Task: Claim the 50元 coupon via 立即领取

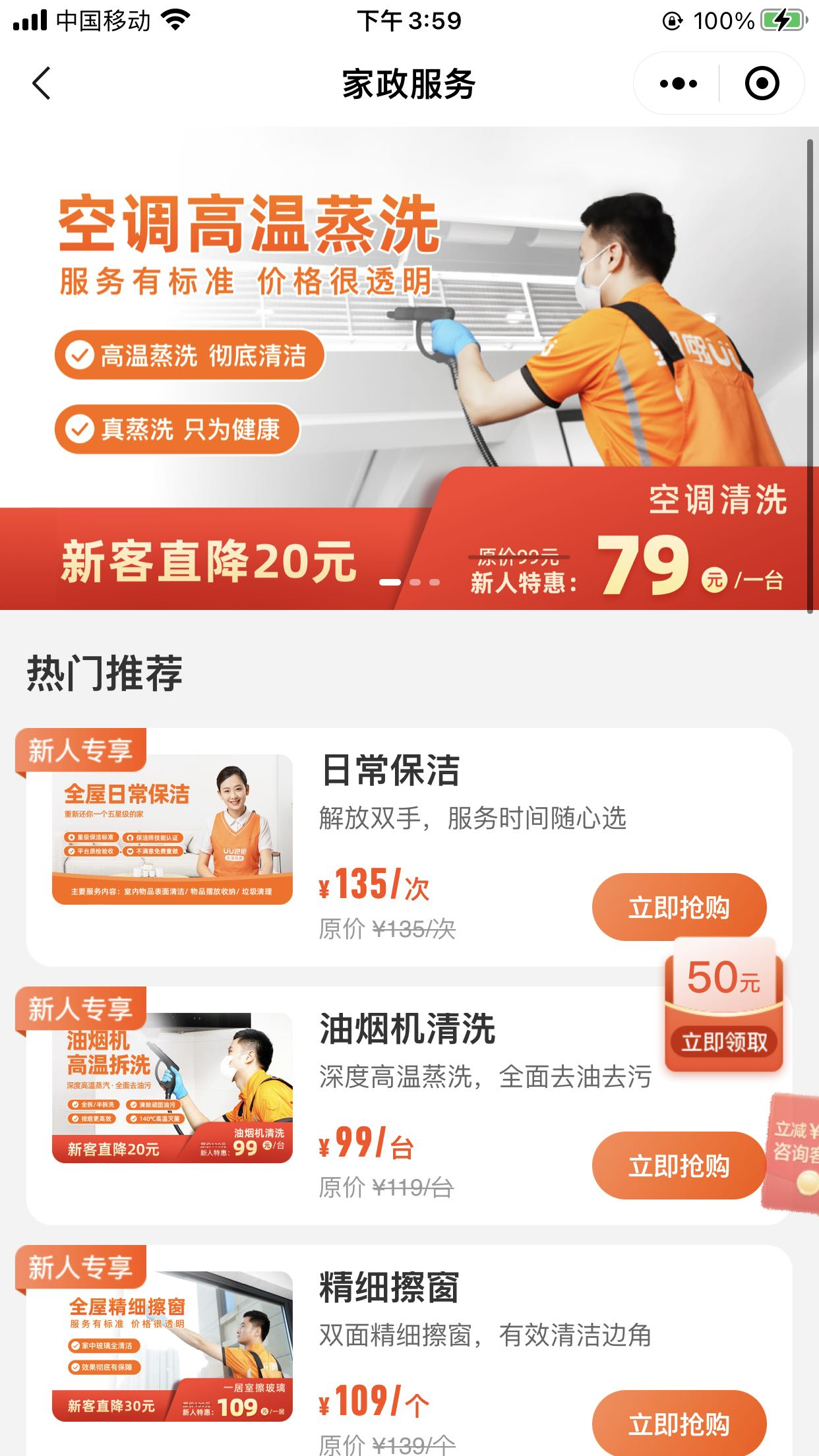Action: (724, 1042)
